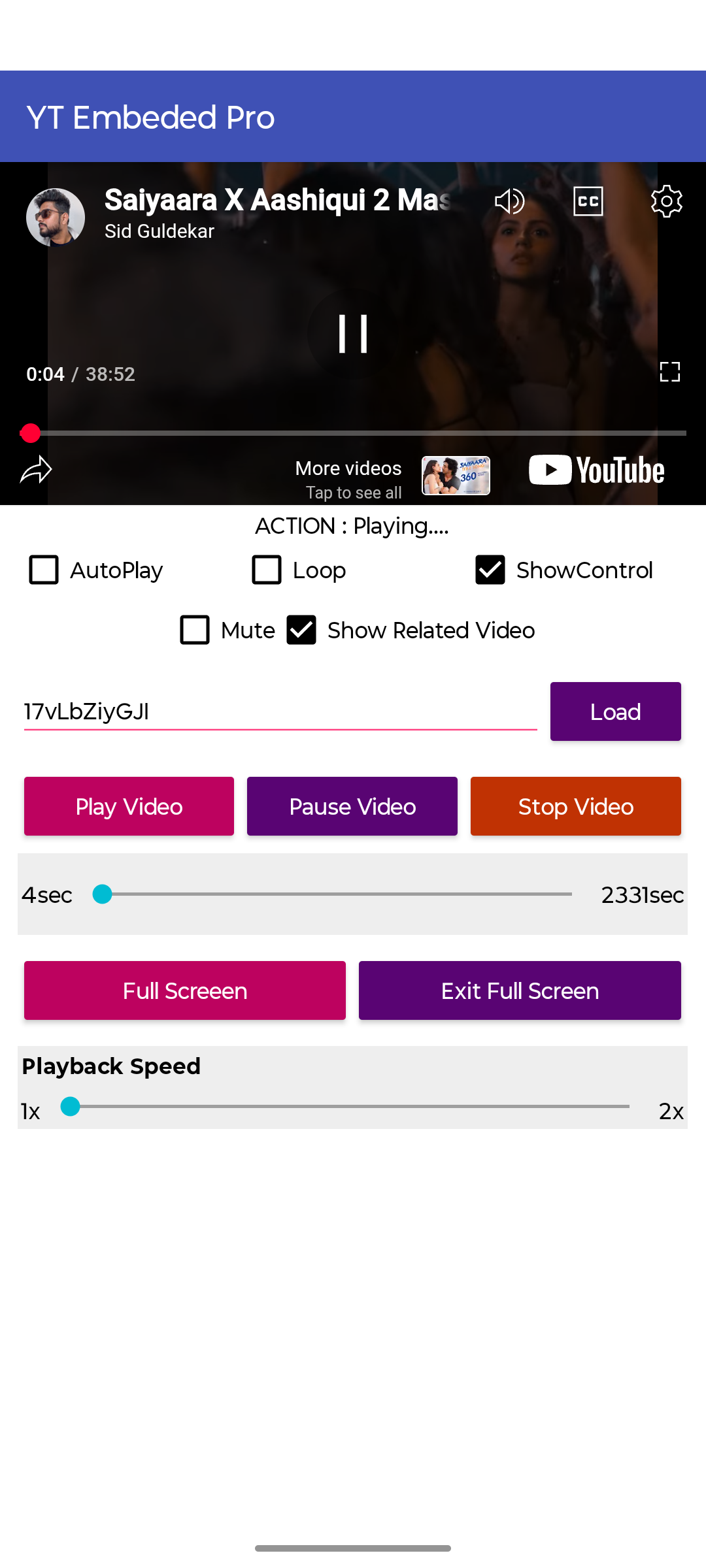Focus the video ID text field
Screen dimensions: 706x1568
coord(280,711)
